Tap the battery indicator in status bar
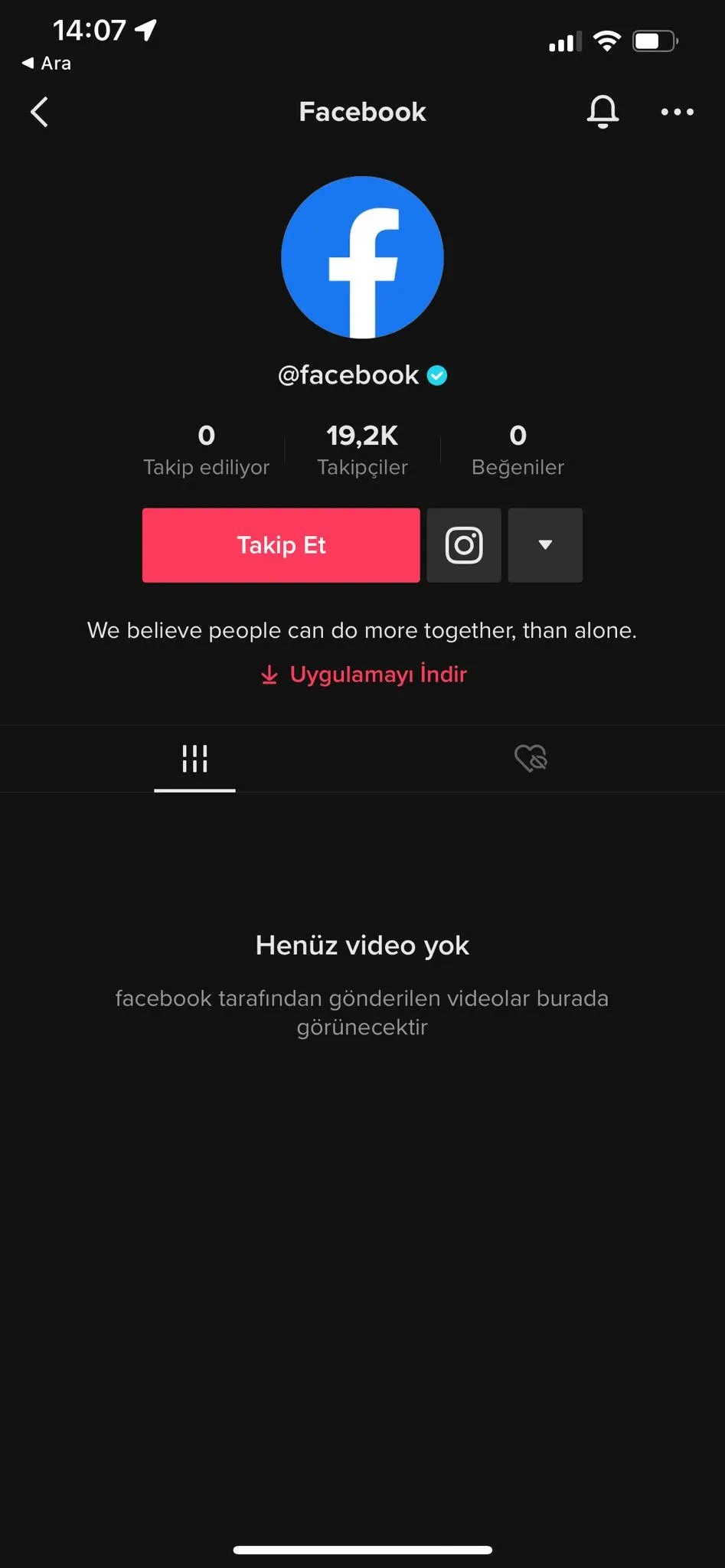The height and width of the screenshot is (1568, 725). pos(655,41)
